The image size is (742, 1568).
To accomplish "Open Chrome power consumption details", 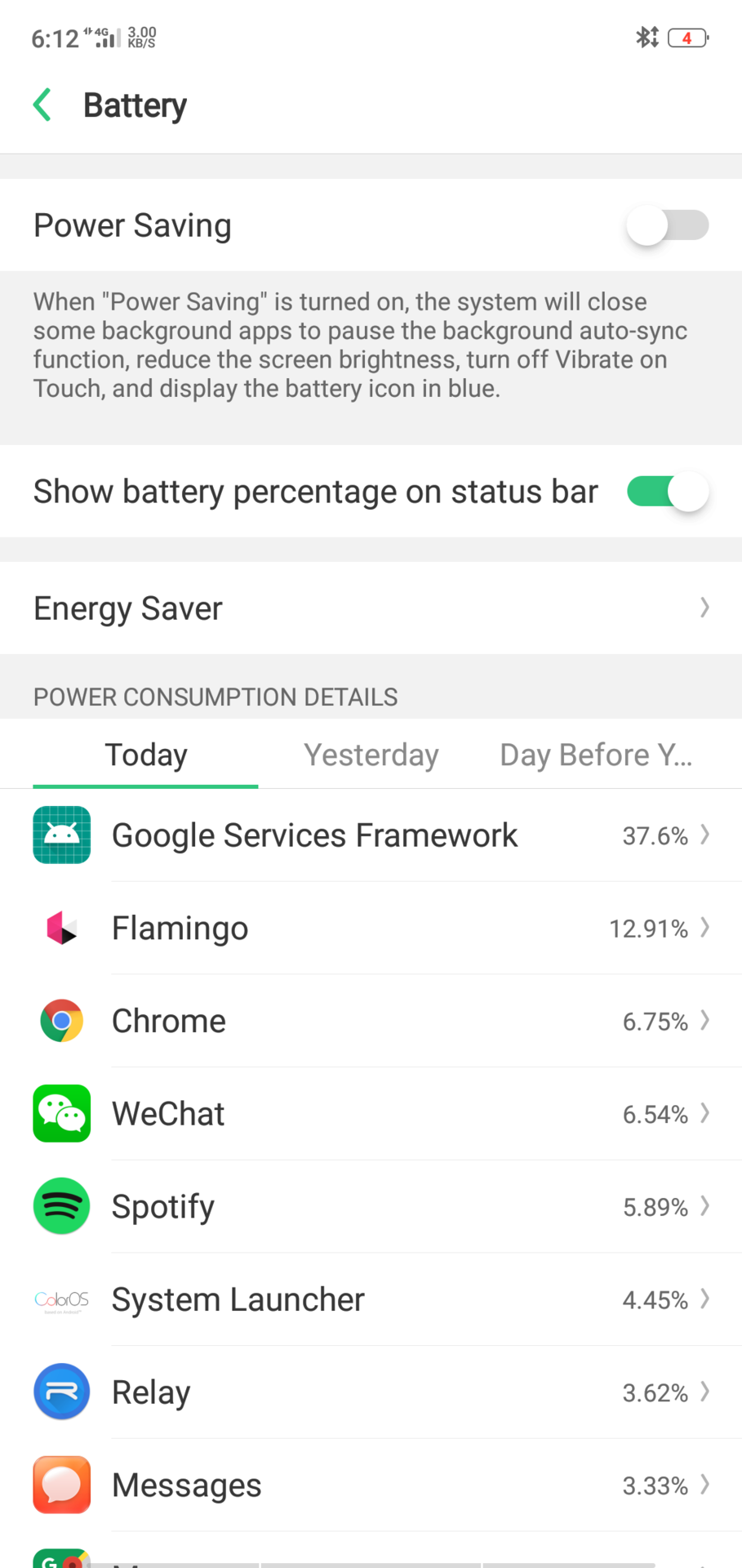I will pyautogui.click(x=371, y=1021).
